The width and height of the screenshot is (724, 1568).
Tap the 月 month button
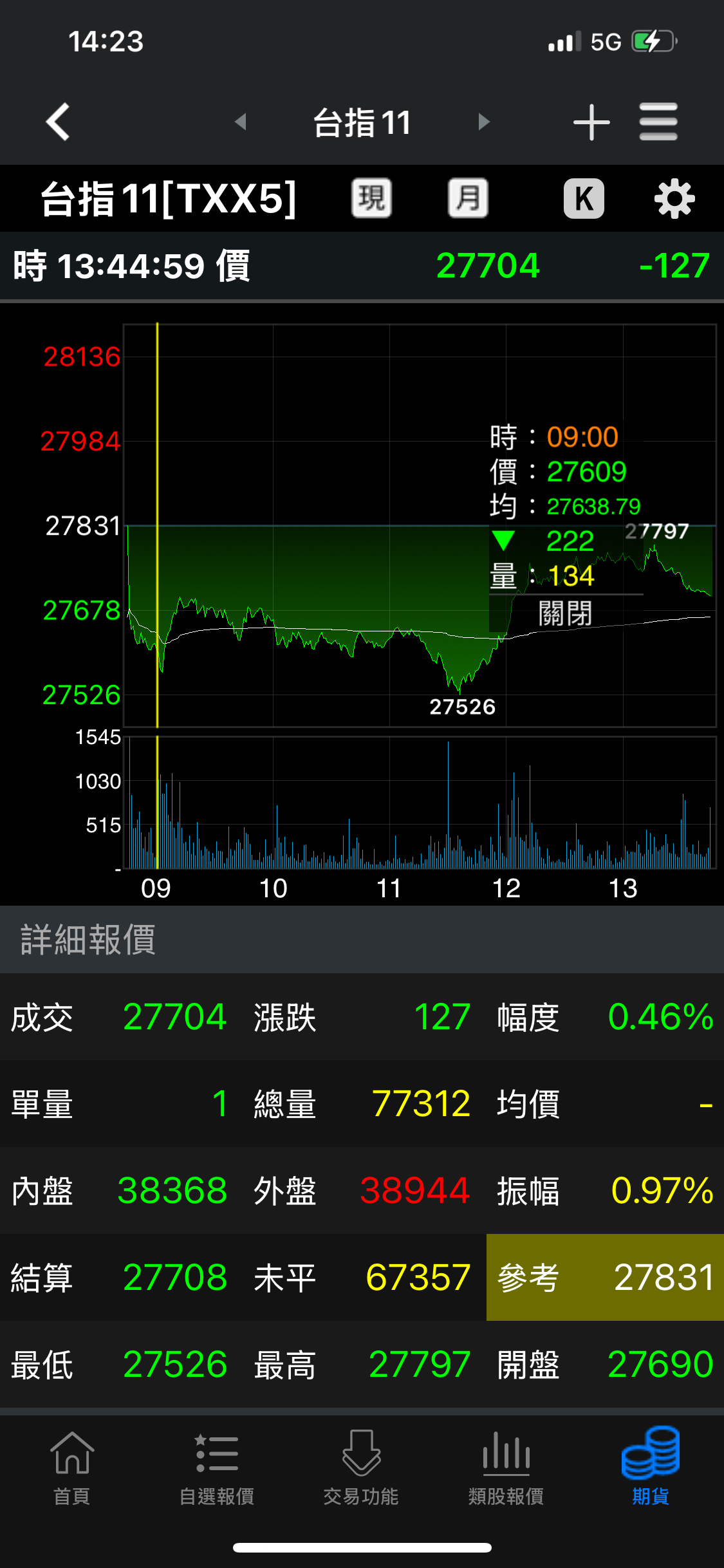(468, 198)
